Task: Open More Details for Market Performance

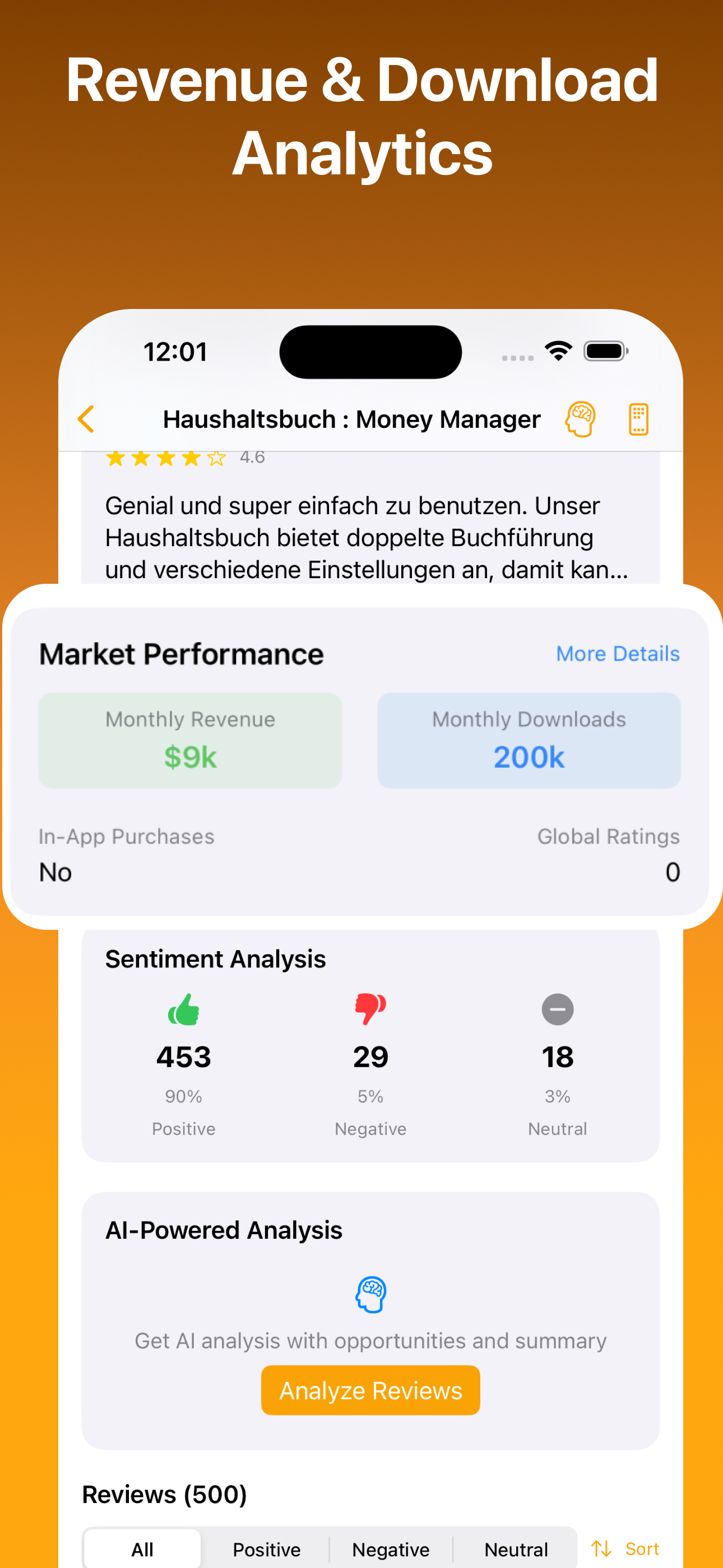Action: (x=617, y=653)
